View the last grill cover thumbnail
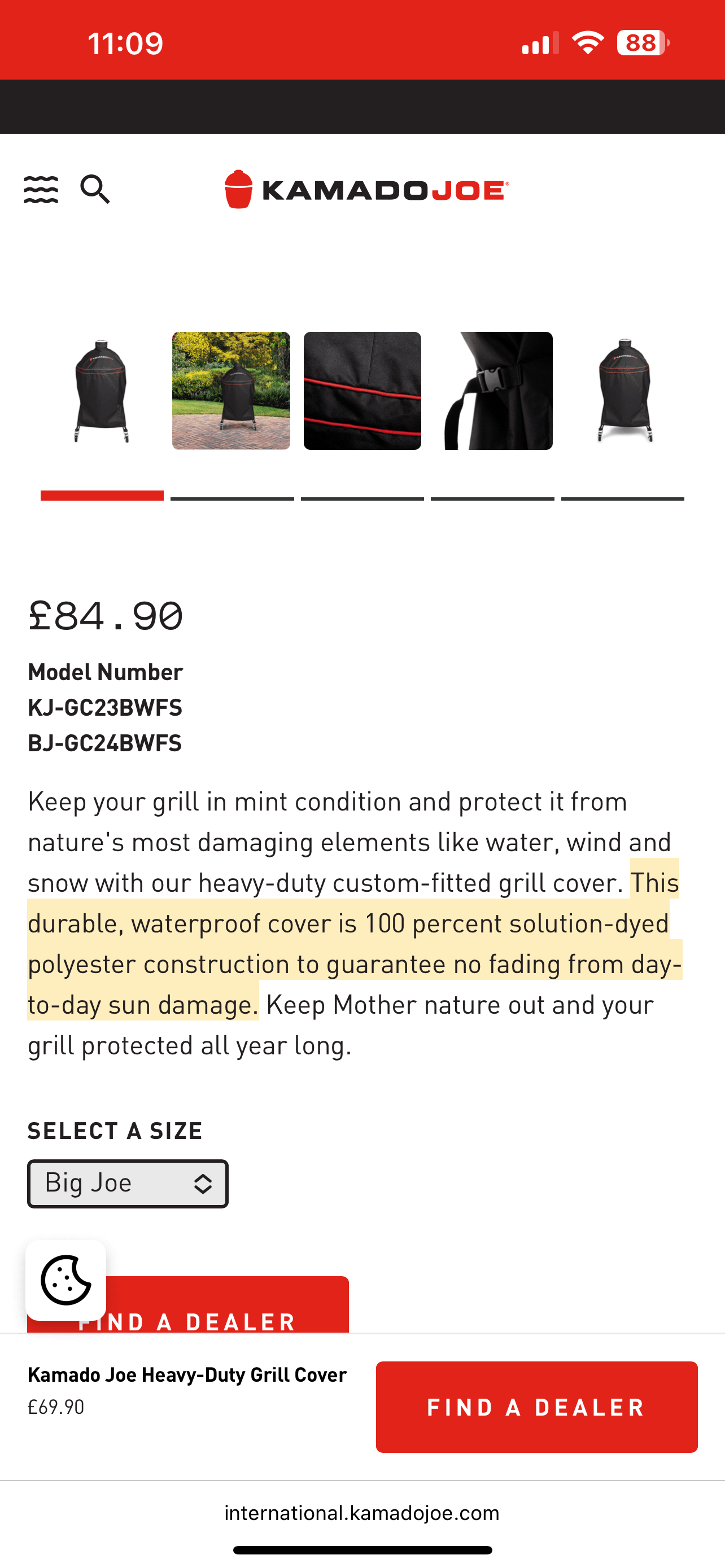The height and width of the screenshot is (1568, 725). tap(624, 391)
